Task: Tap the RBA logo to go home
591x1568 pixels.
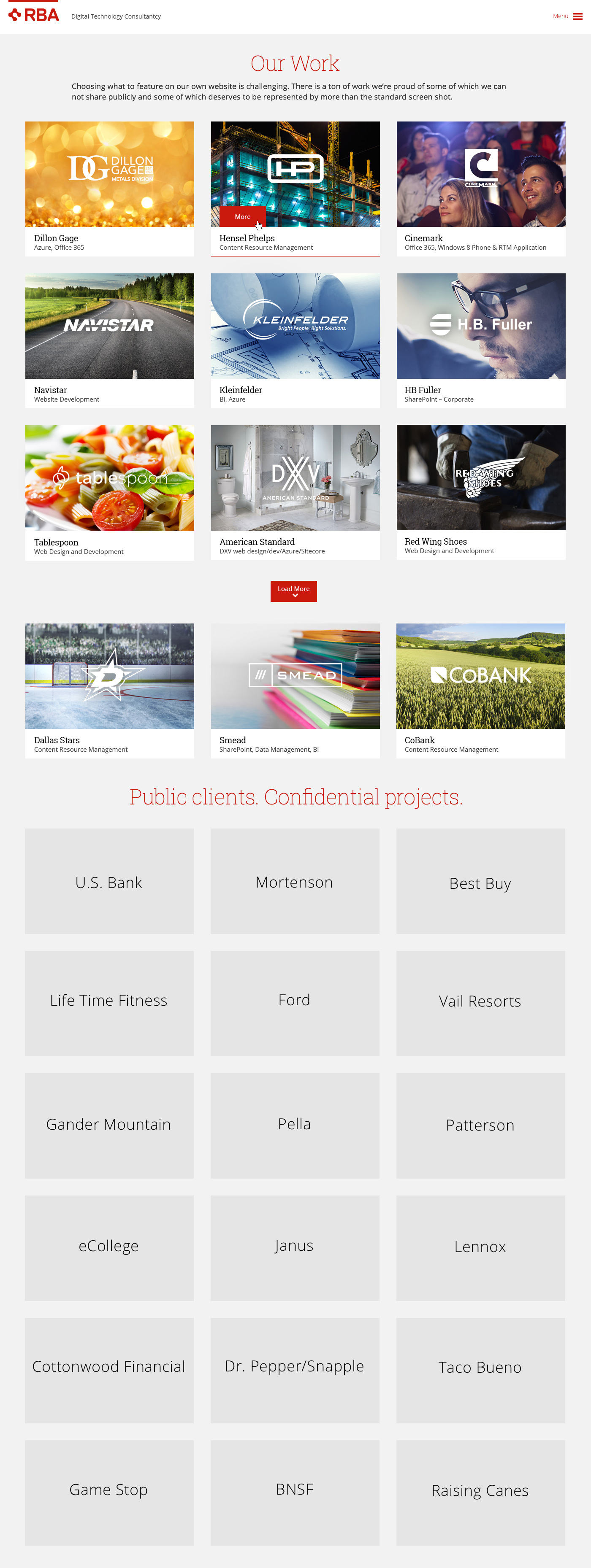Action: 34,15
